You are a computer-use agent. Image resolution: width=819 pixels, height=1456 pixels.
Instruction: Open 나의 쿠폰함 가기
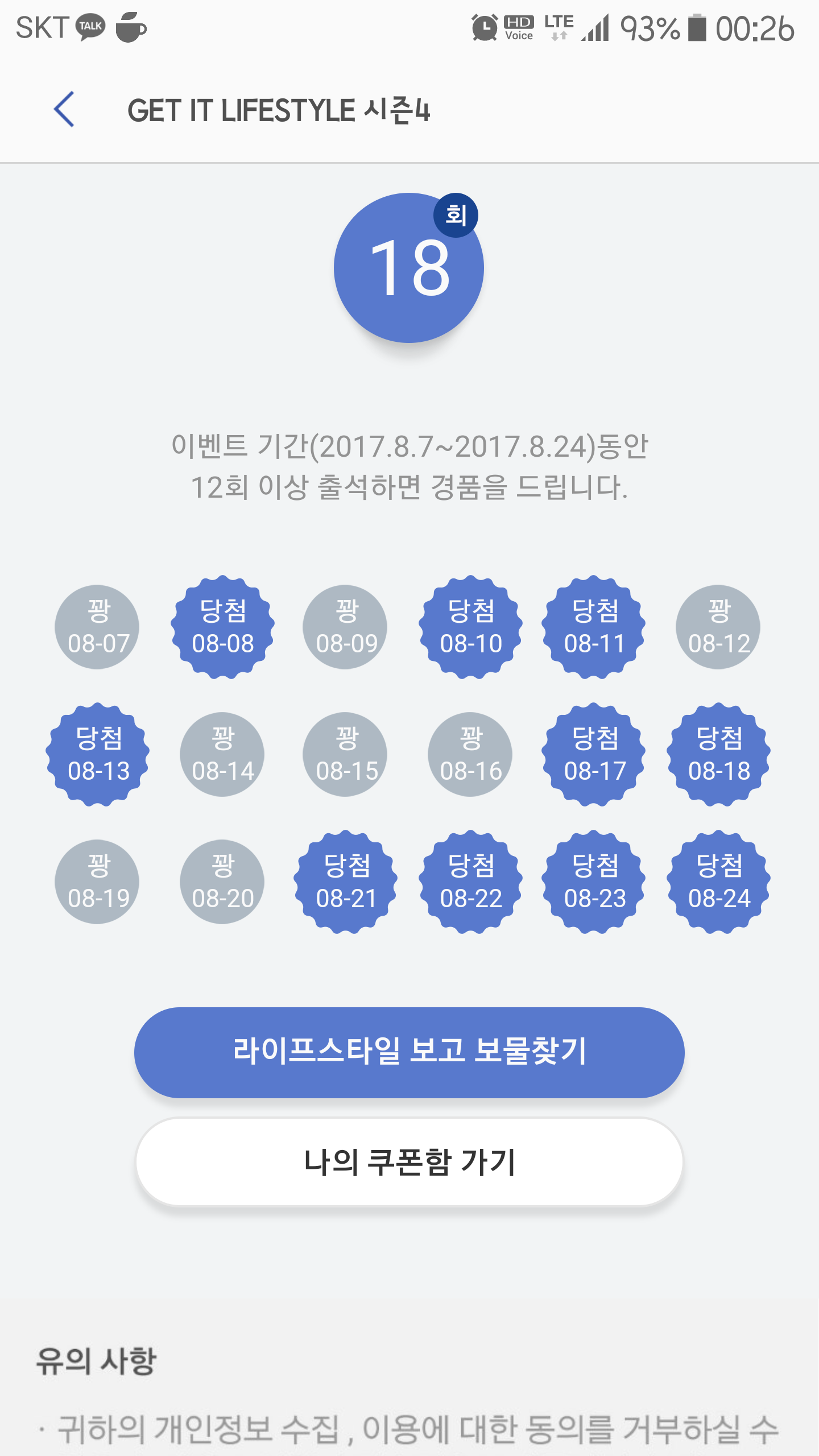tap(409, 1161)
